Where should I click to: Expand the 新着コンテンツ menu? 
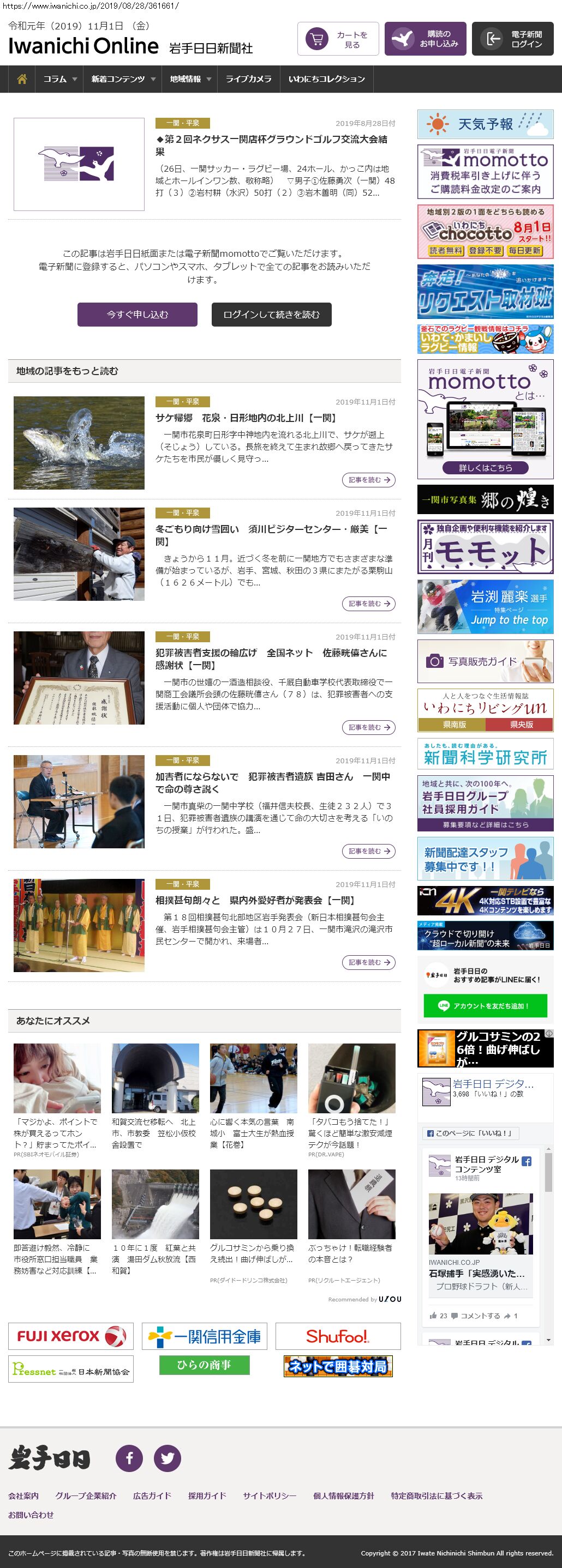122,79
